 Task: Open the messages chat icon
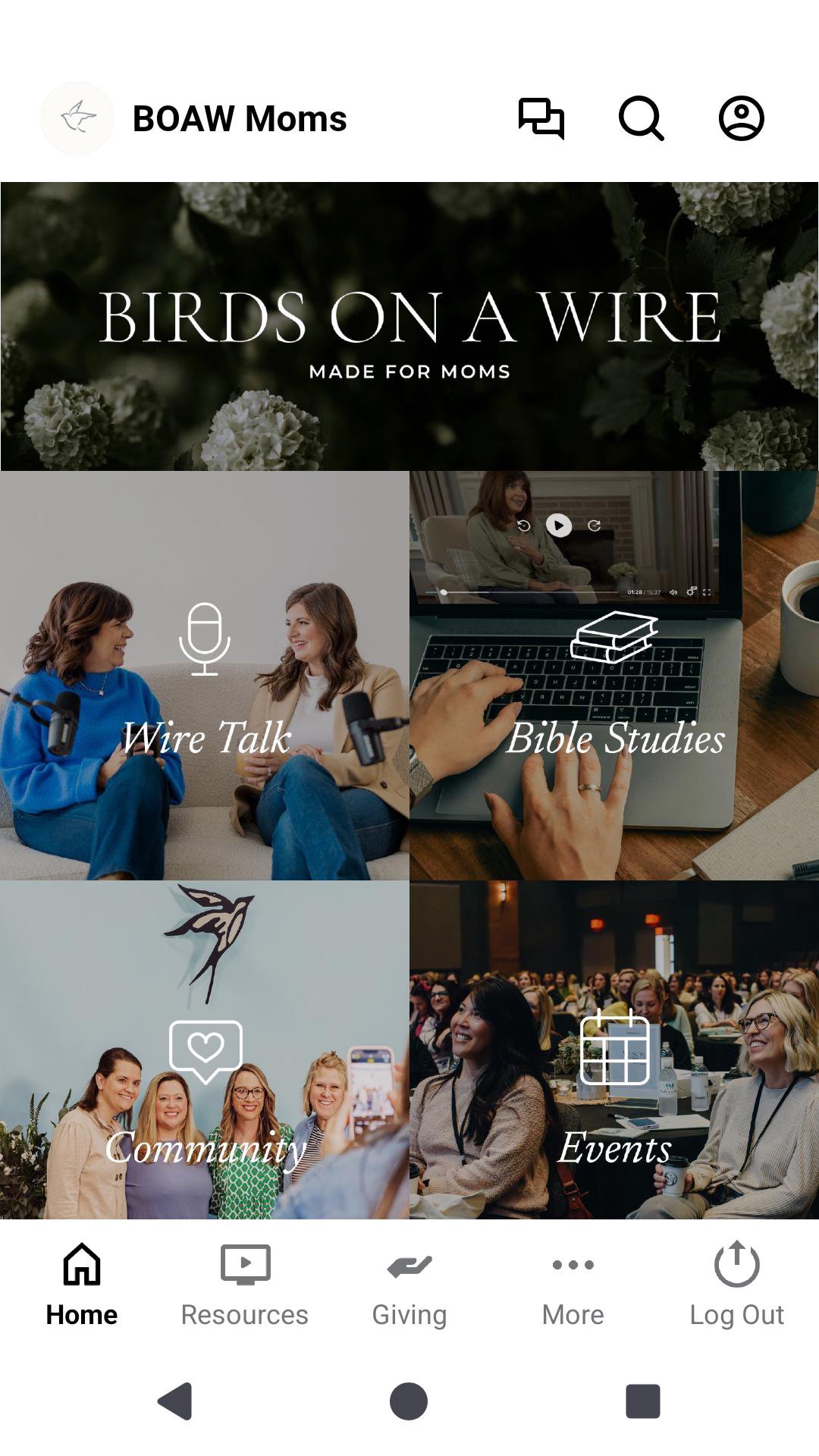[541, 118]
